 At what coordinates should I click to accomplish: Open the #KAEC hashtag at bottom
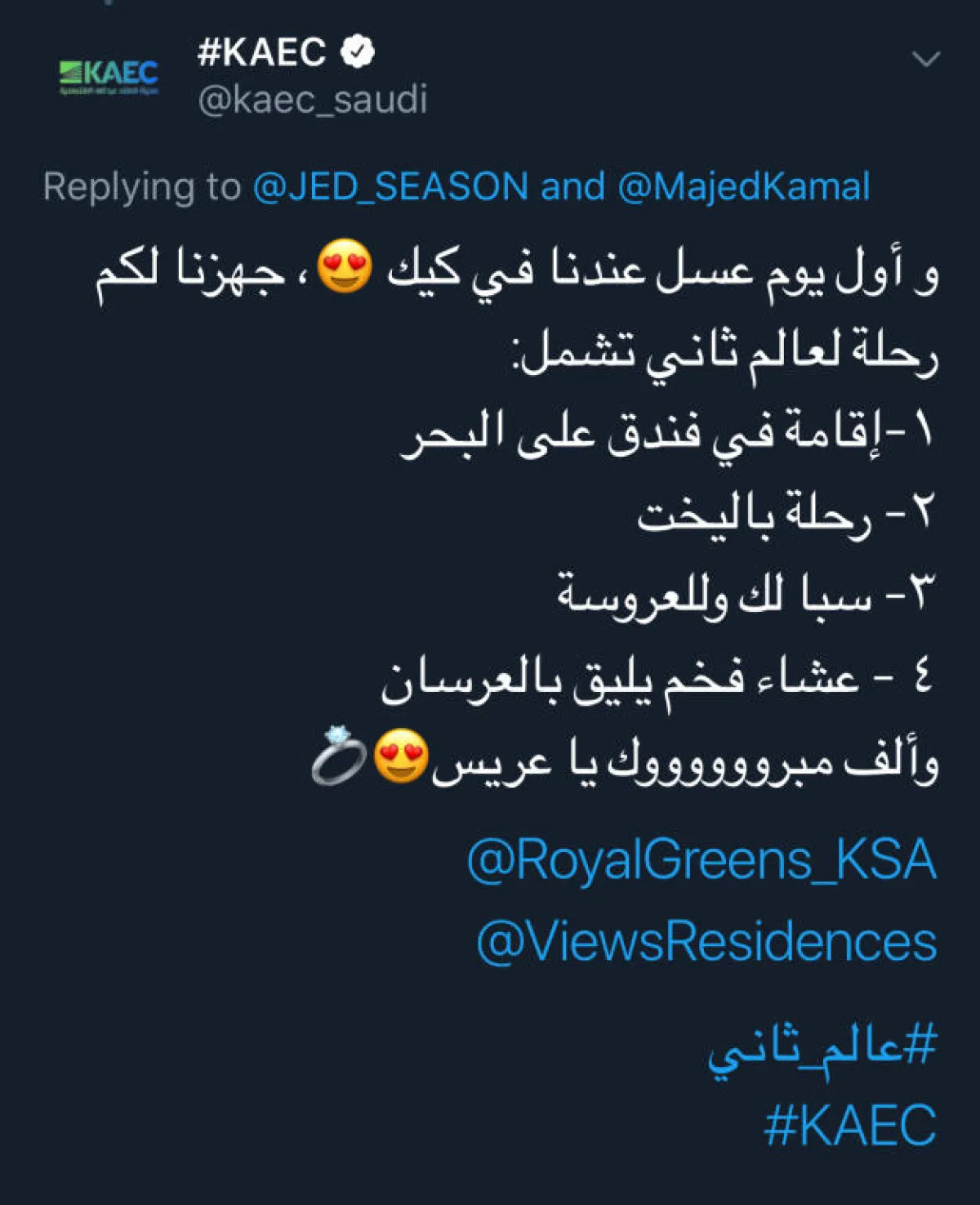[x=849, y=1126]
